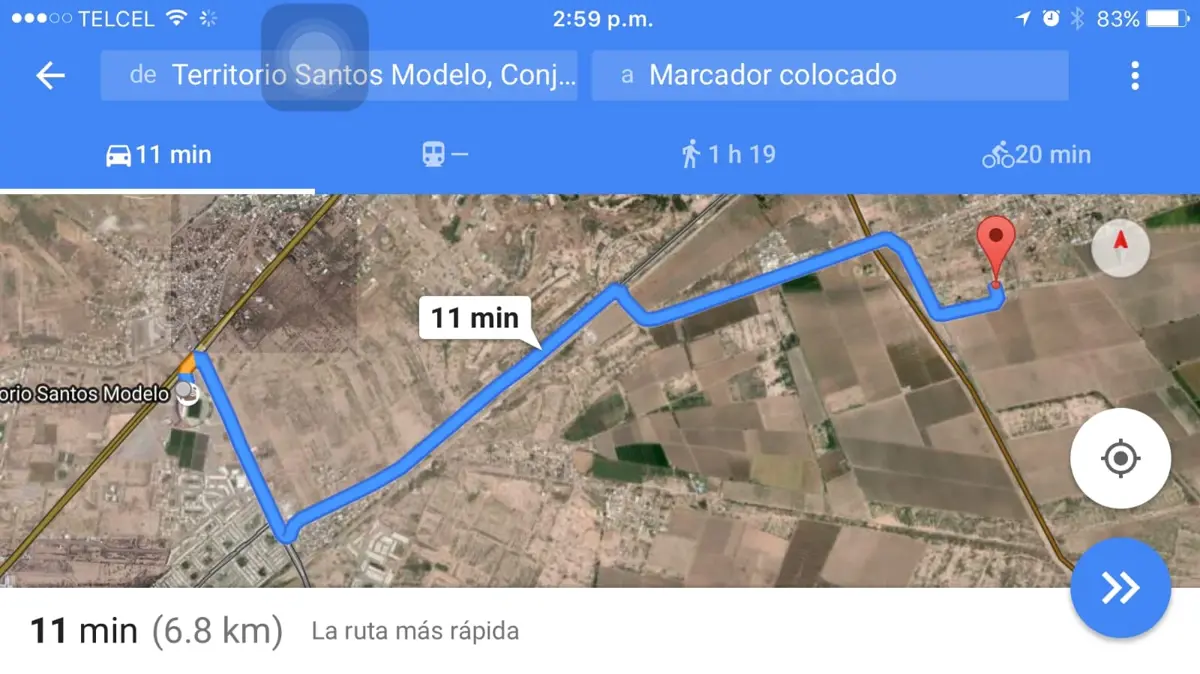
Task: Open the three-dot overflow menu
Action: tap(1135, 76)
